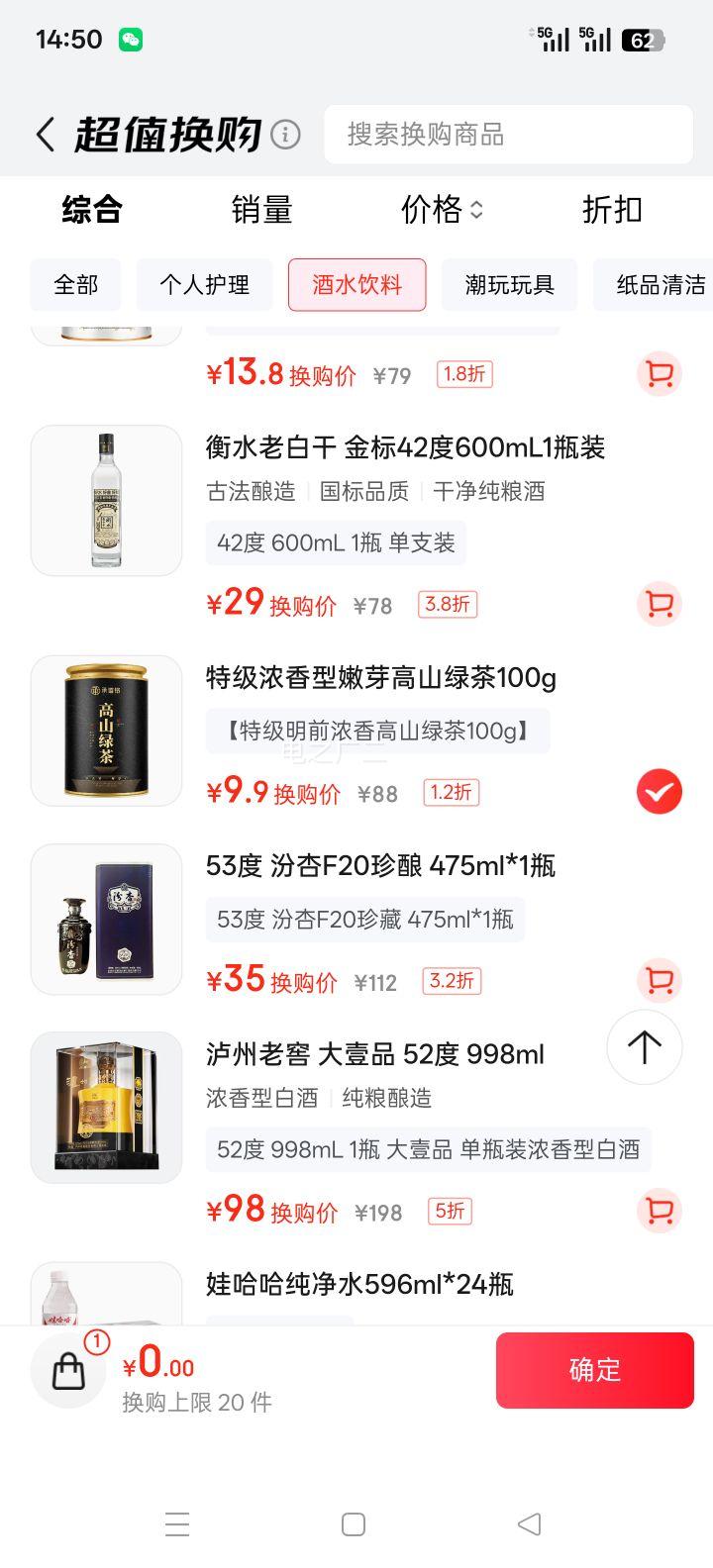The height and width of the screenshot is (1568, 713).
Task: Sort products by 销量
Action: pos(261,210)
